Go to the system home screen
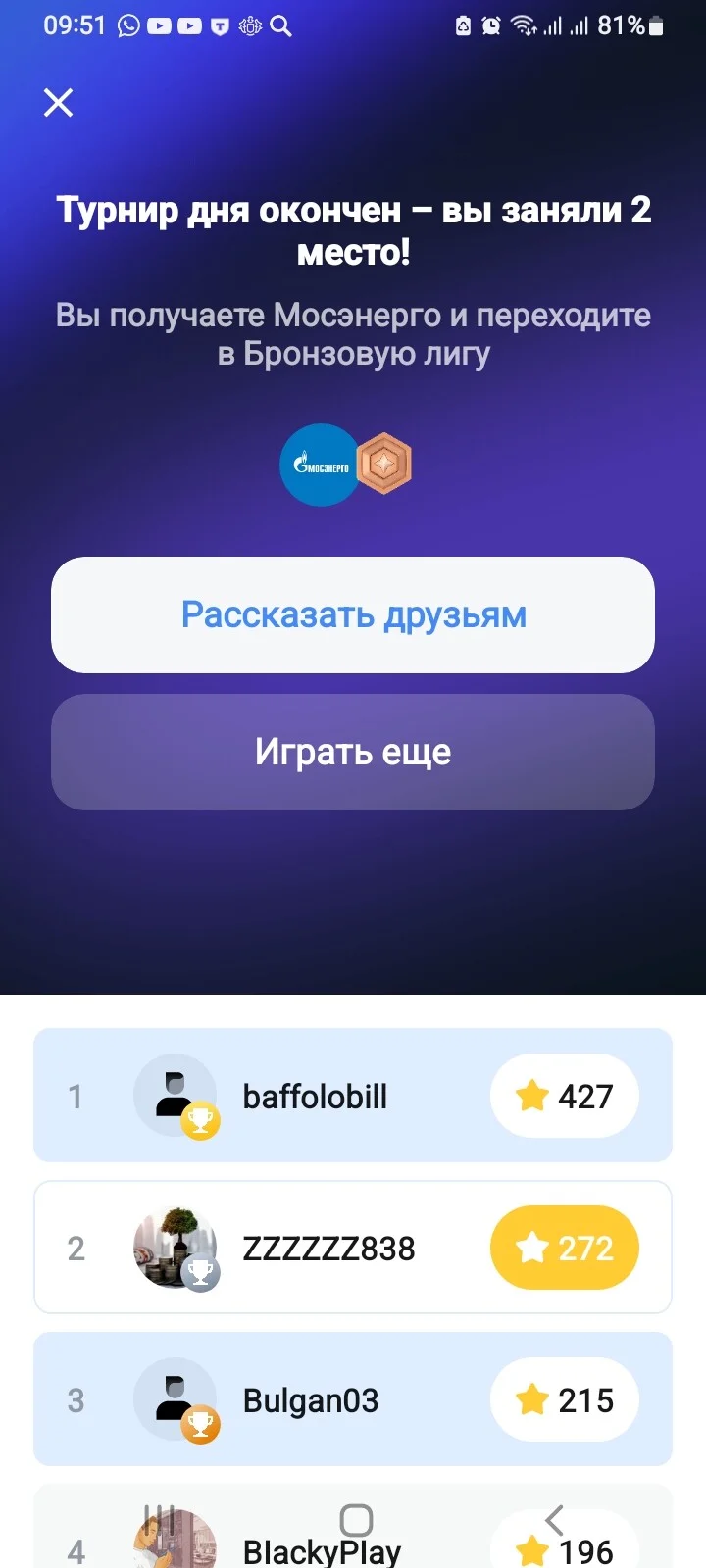Image resolution: width=706 pixels, height=1568 pixels. 356,1520
